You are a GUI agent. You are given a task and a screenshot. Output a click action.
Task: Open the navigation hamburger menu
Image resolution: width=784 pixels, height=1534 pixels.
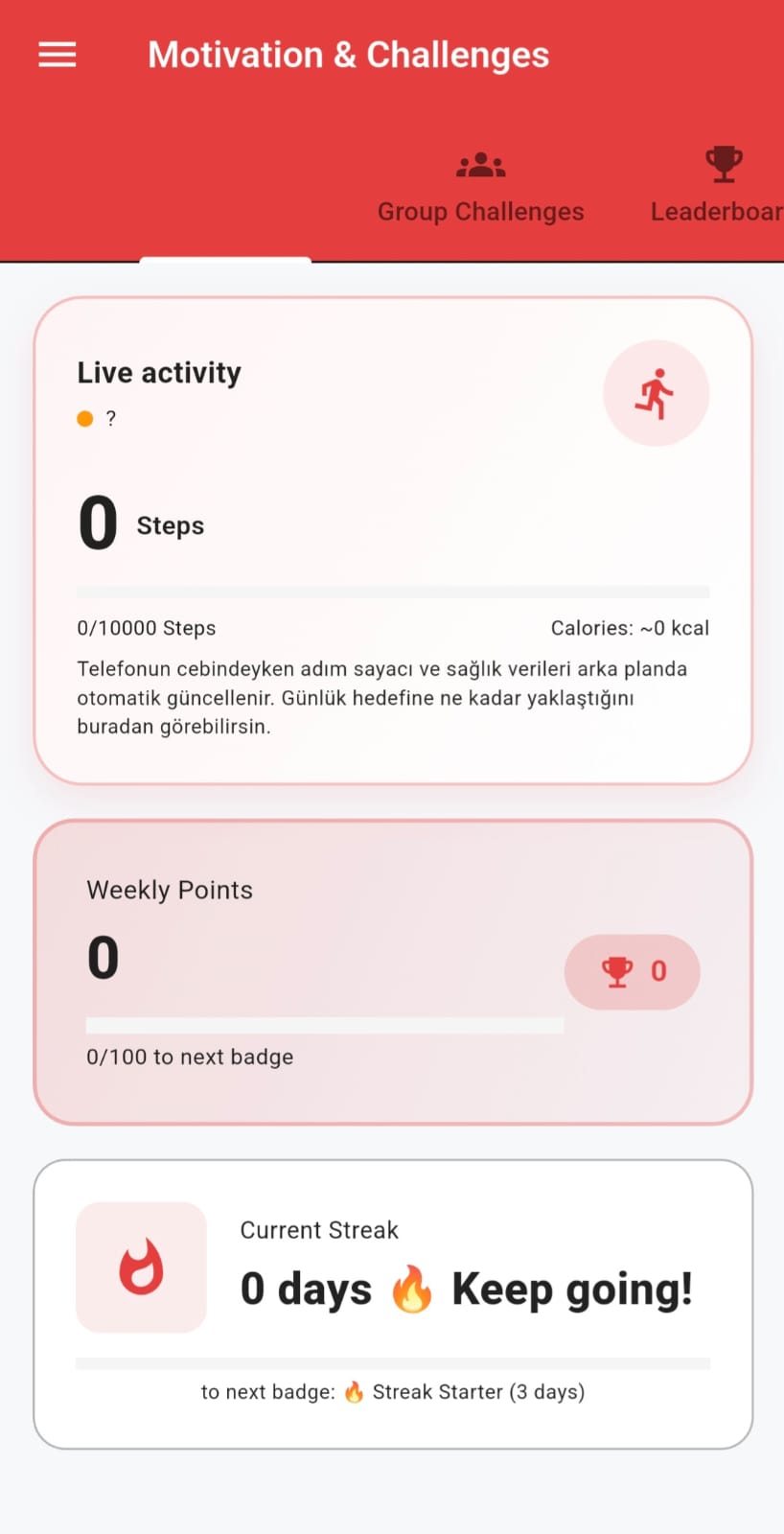tap(56, 55)
